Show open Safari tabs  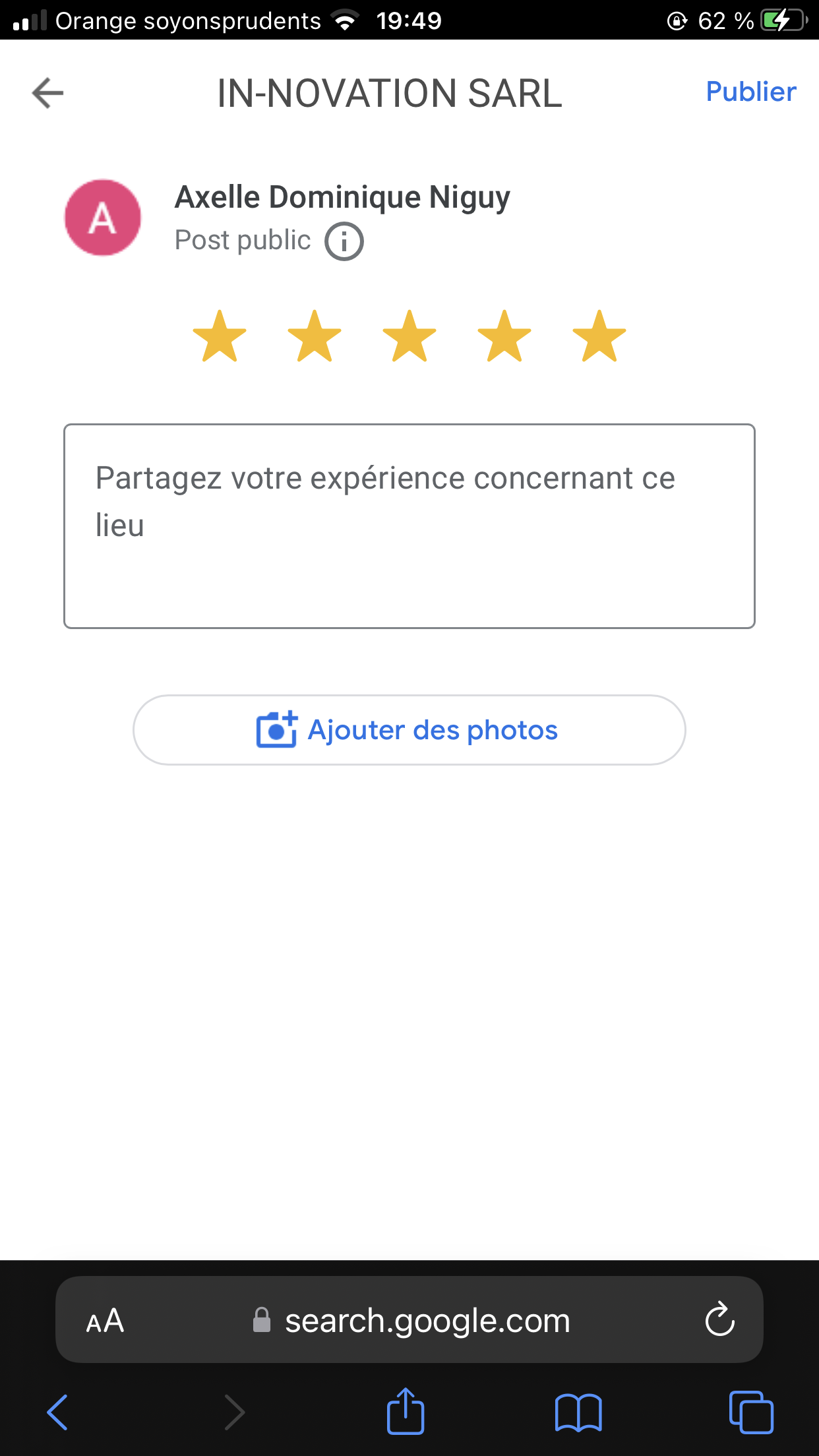point(751,1412)
